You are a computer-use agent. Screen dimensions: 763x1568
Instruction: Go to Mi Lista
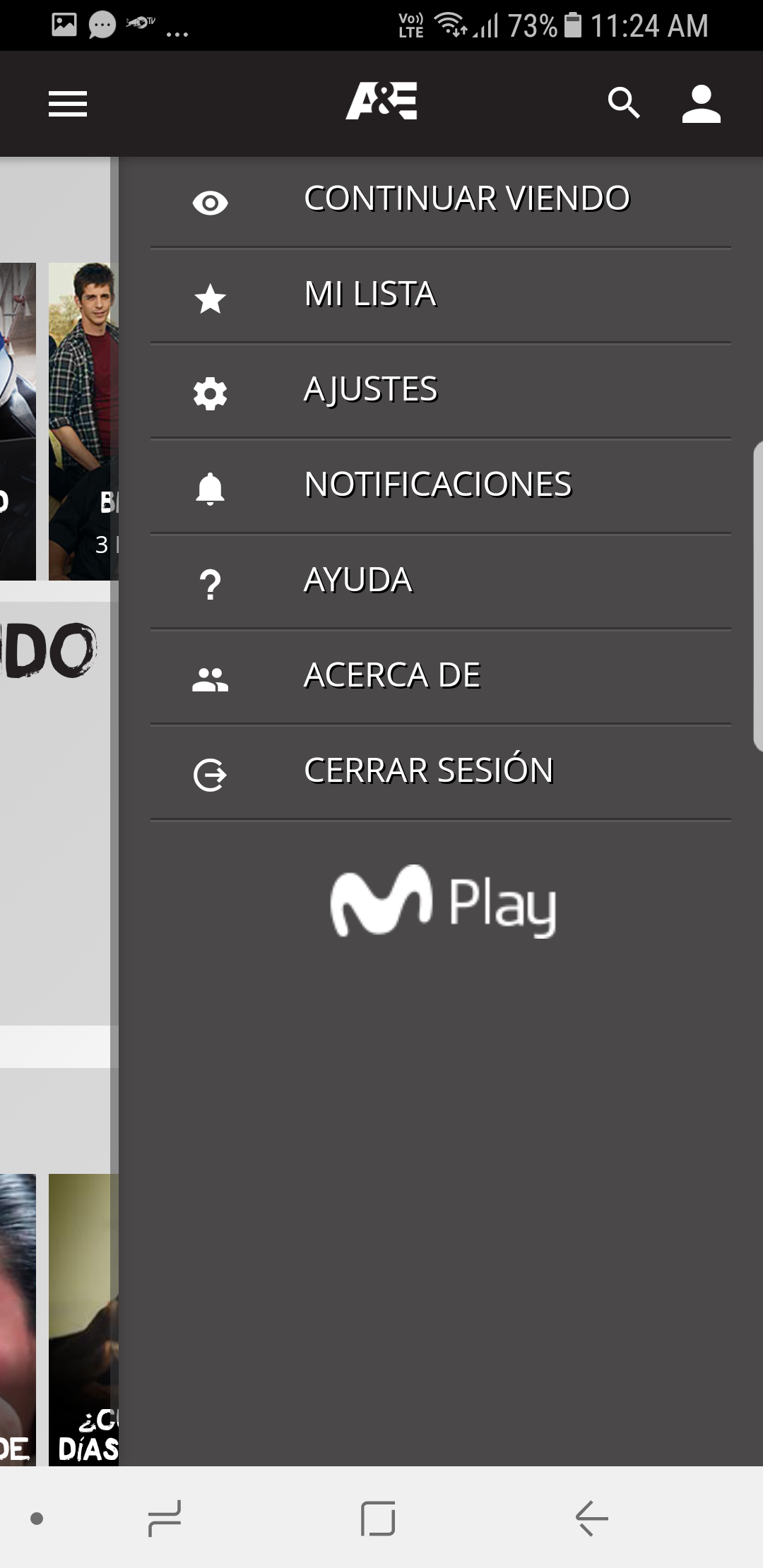pyautogui.click(x=440, y=295)
